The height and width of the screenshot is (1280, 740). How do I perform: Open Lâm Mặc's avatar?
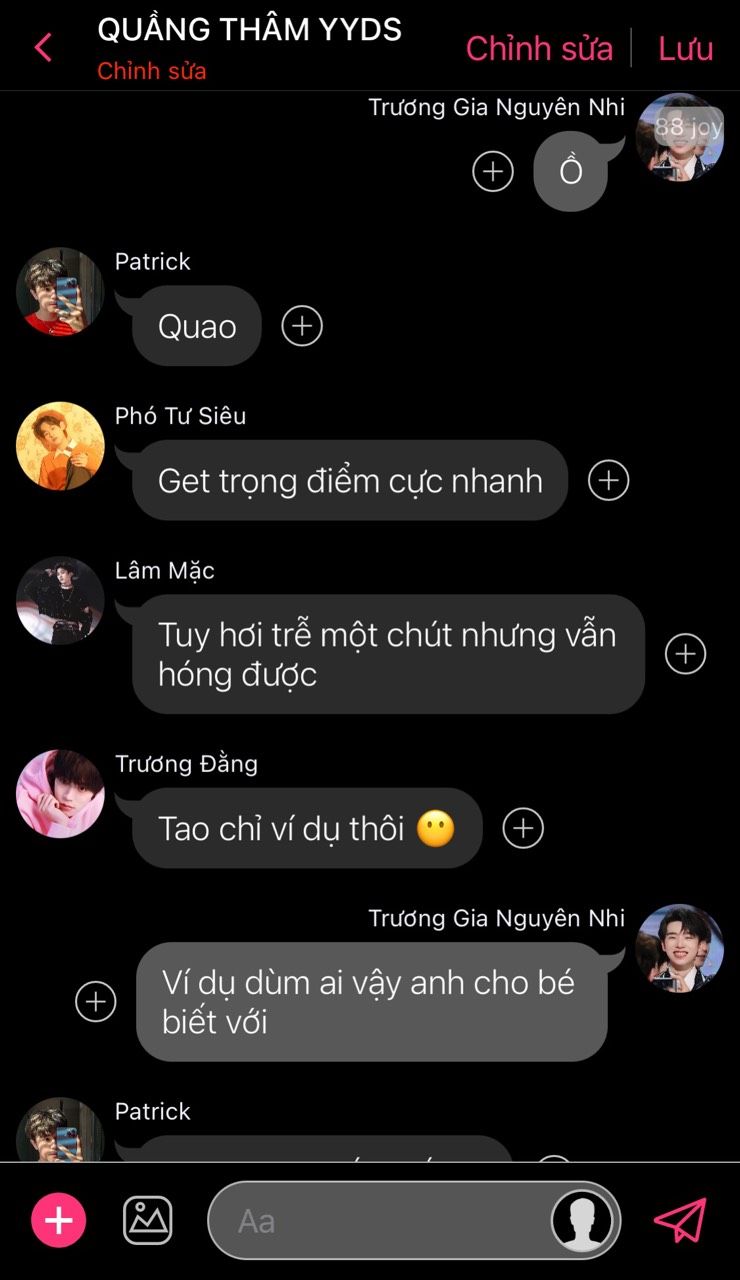(x=60, y=600)
